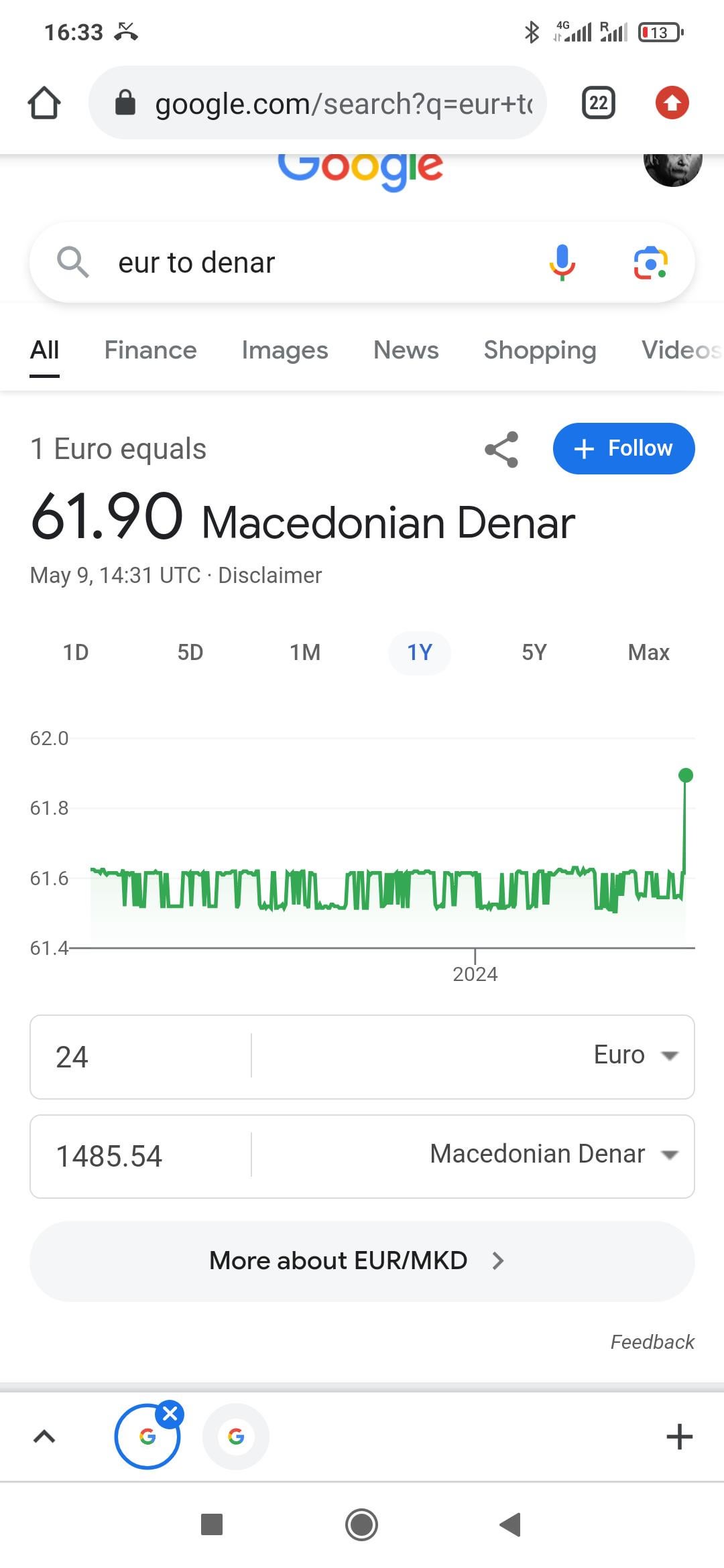Switch to the Shopping tab
Image resolution: width=724 pixels, height=1568 pixels.
point(540,350)
